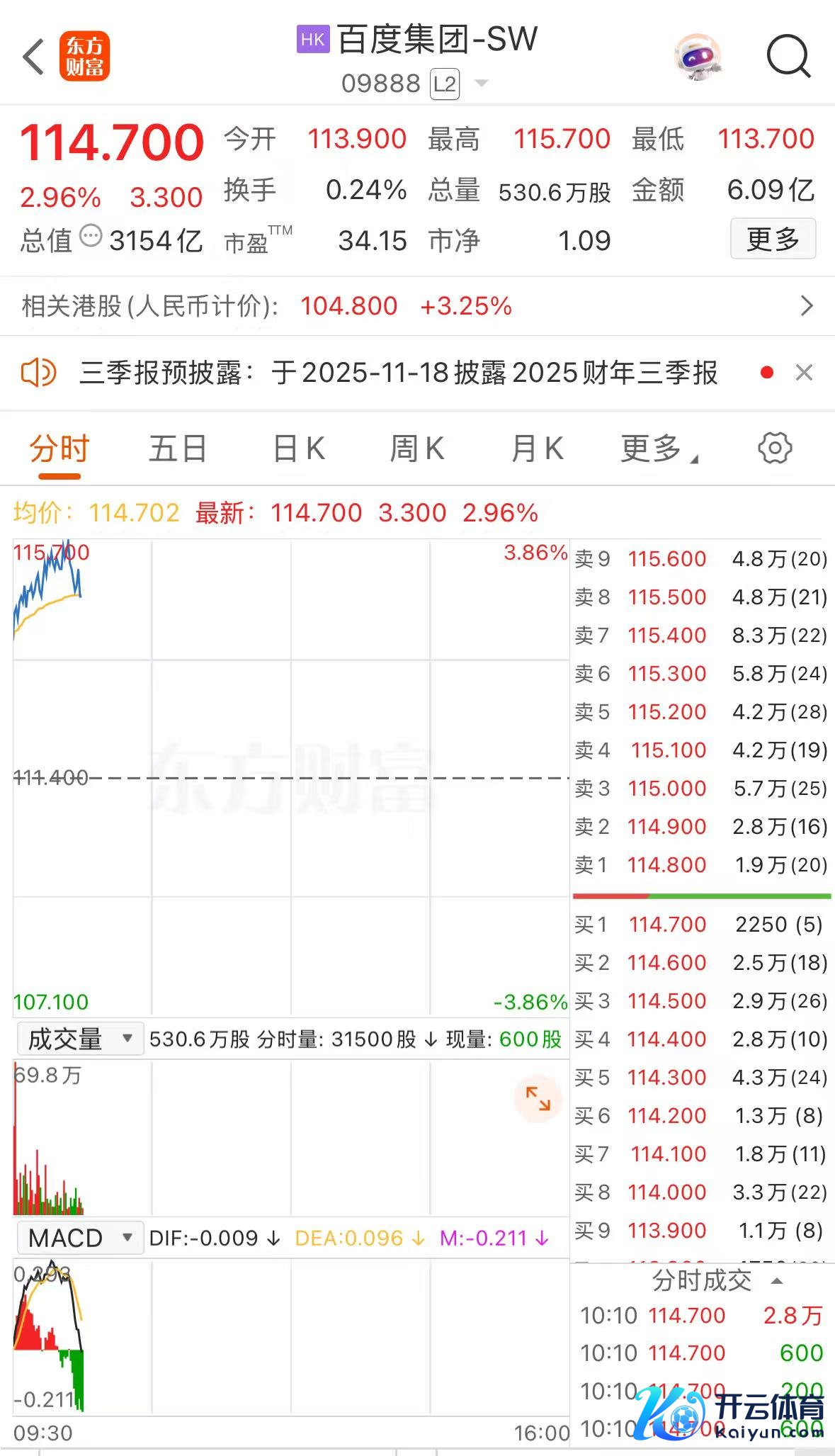Open the robot assistant avatar

(699, 57)
